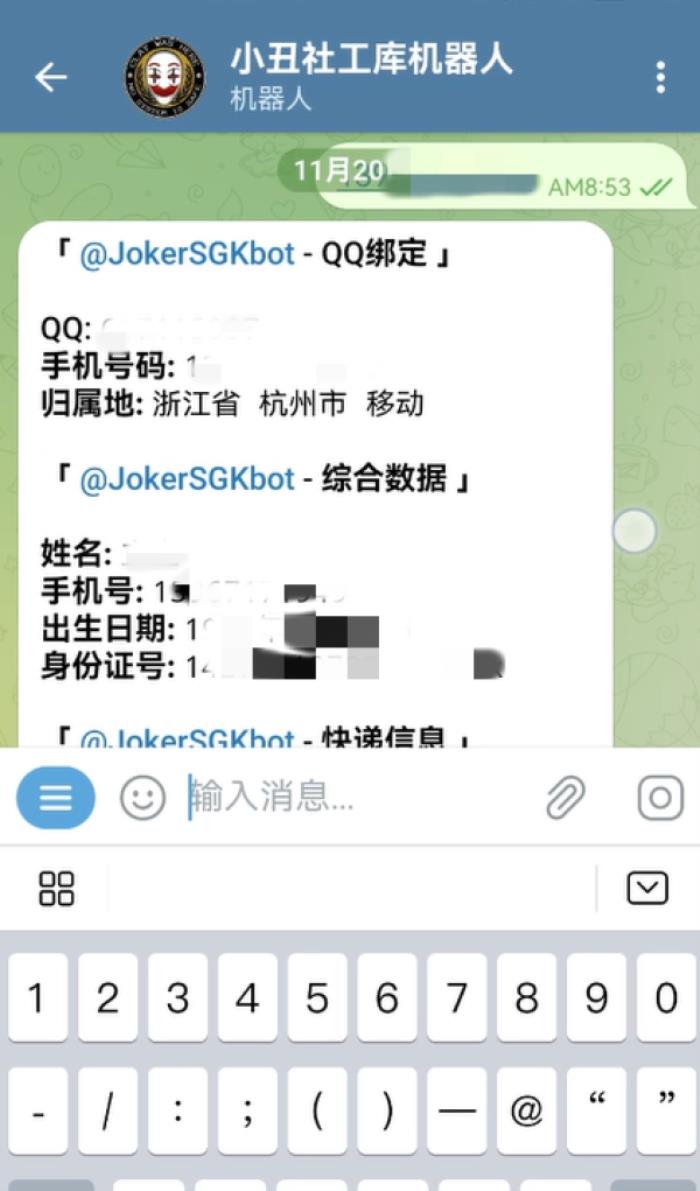Open the bot command menu button
The image size is (700, 1191).
click(56, 797)
